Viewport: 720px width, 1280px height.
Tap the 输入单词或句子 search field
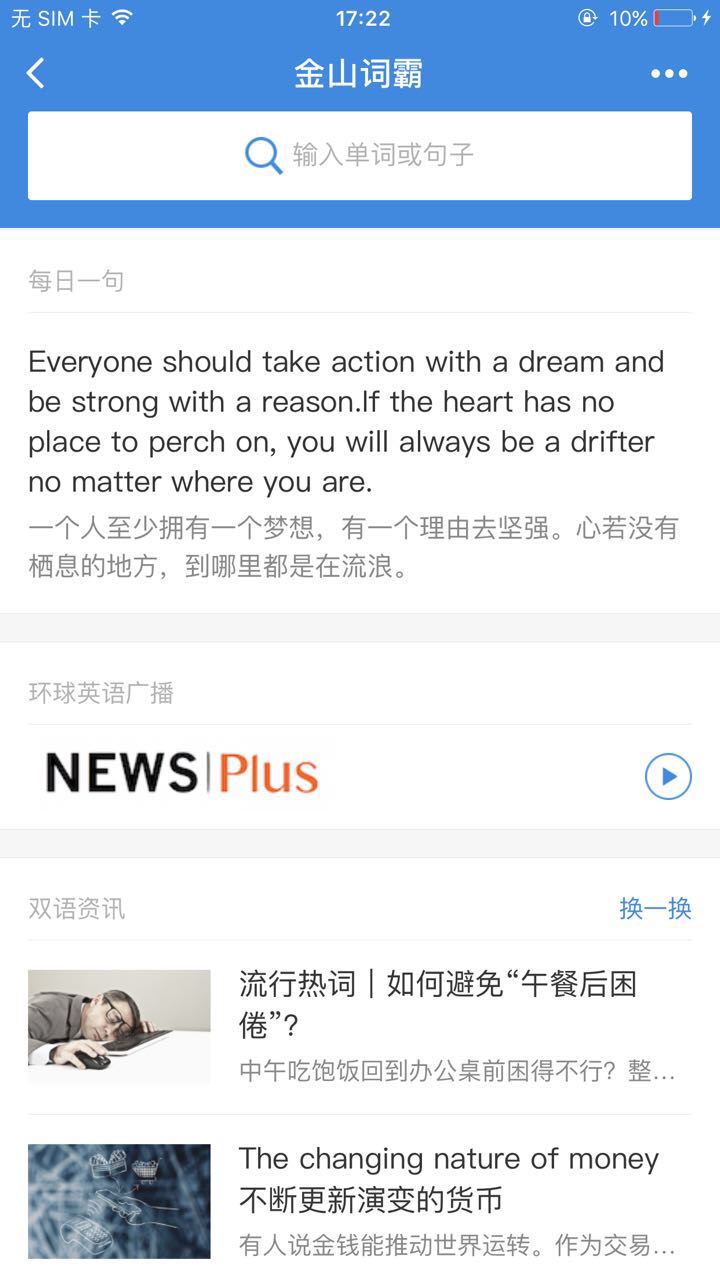(x=360, y=155)
